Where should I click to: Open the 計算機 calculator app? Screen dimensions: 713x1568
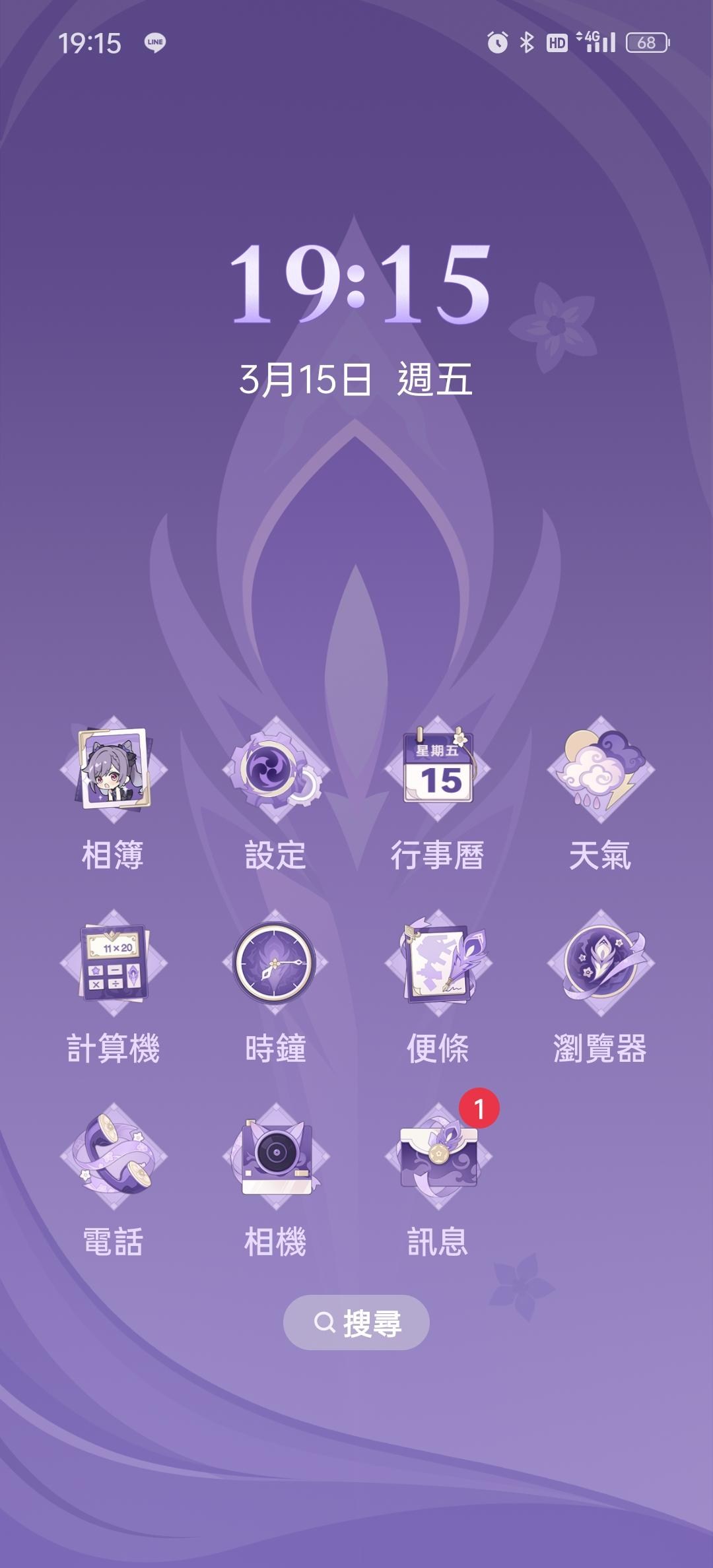point(113,963)
